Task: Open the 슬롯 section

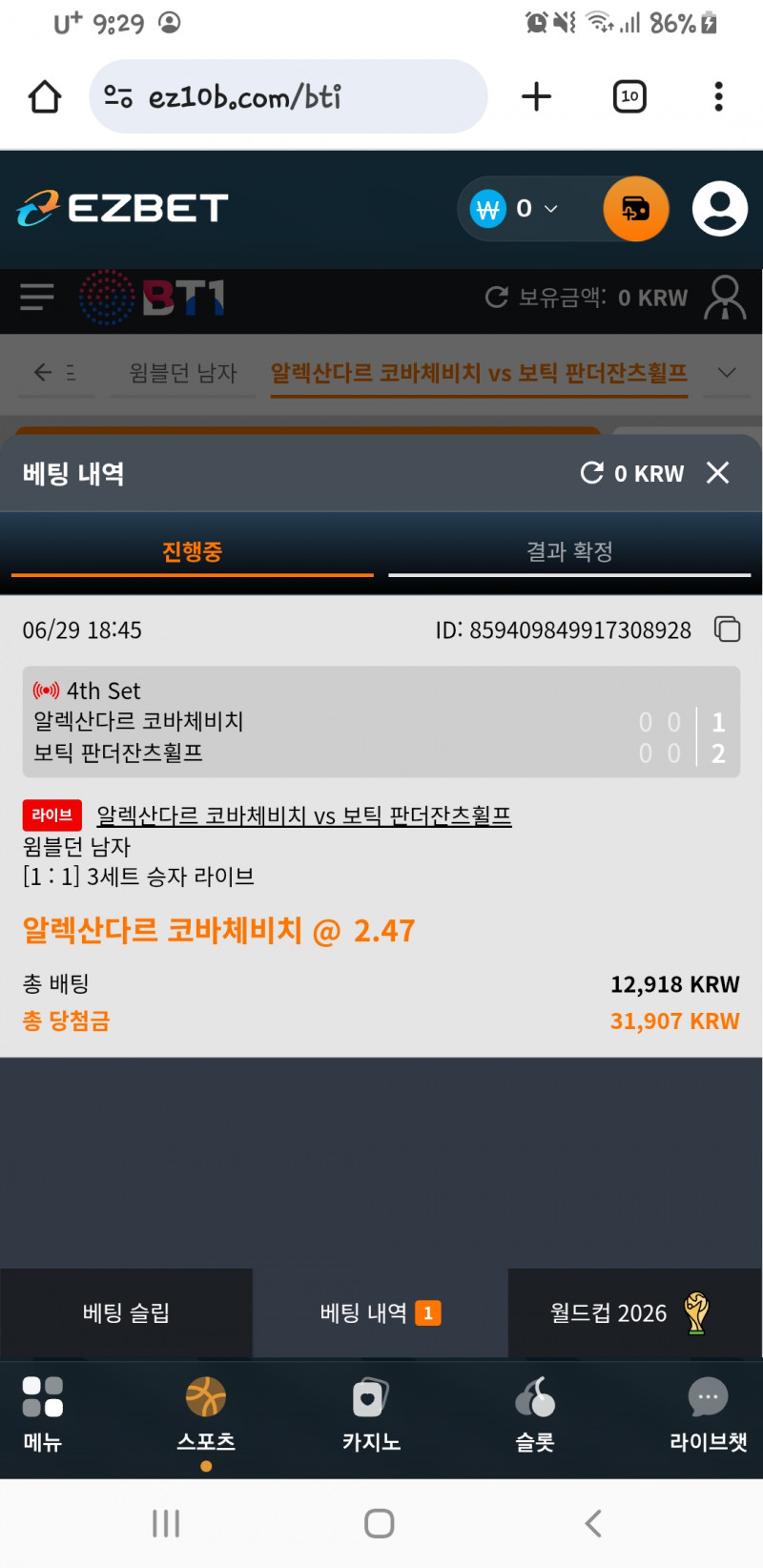Action: [535, 1415]
